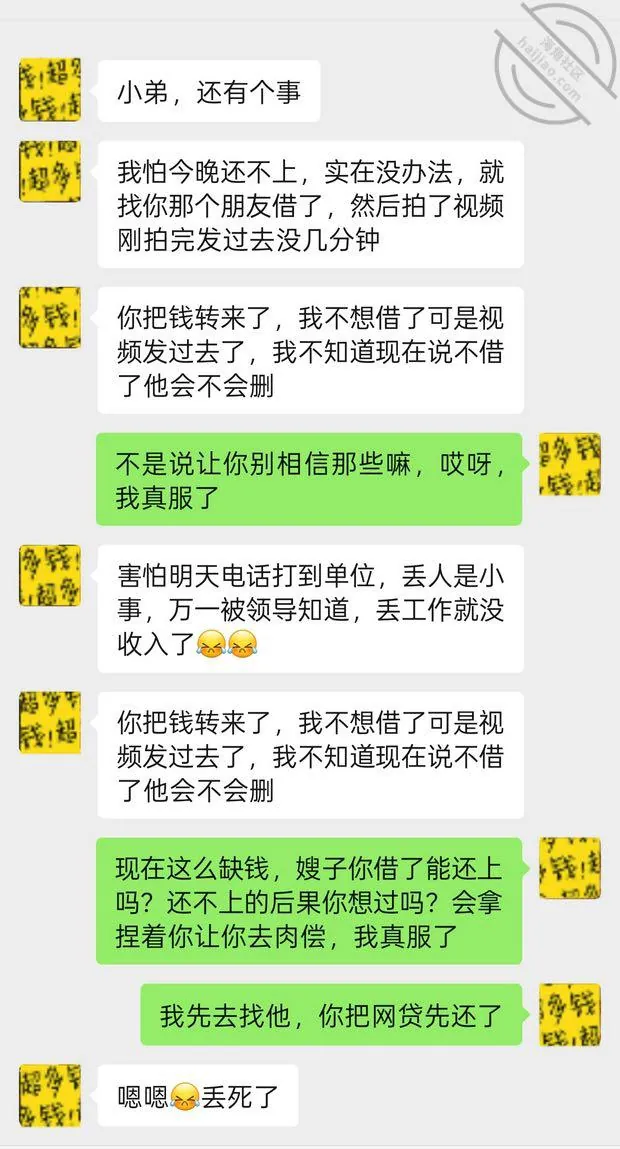The width and height of the screenshot is (620, 1149).
Task: Tap avatar next to "我怕今晚还不上" message
Action: point(50,171)
